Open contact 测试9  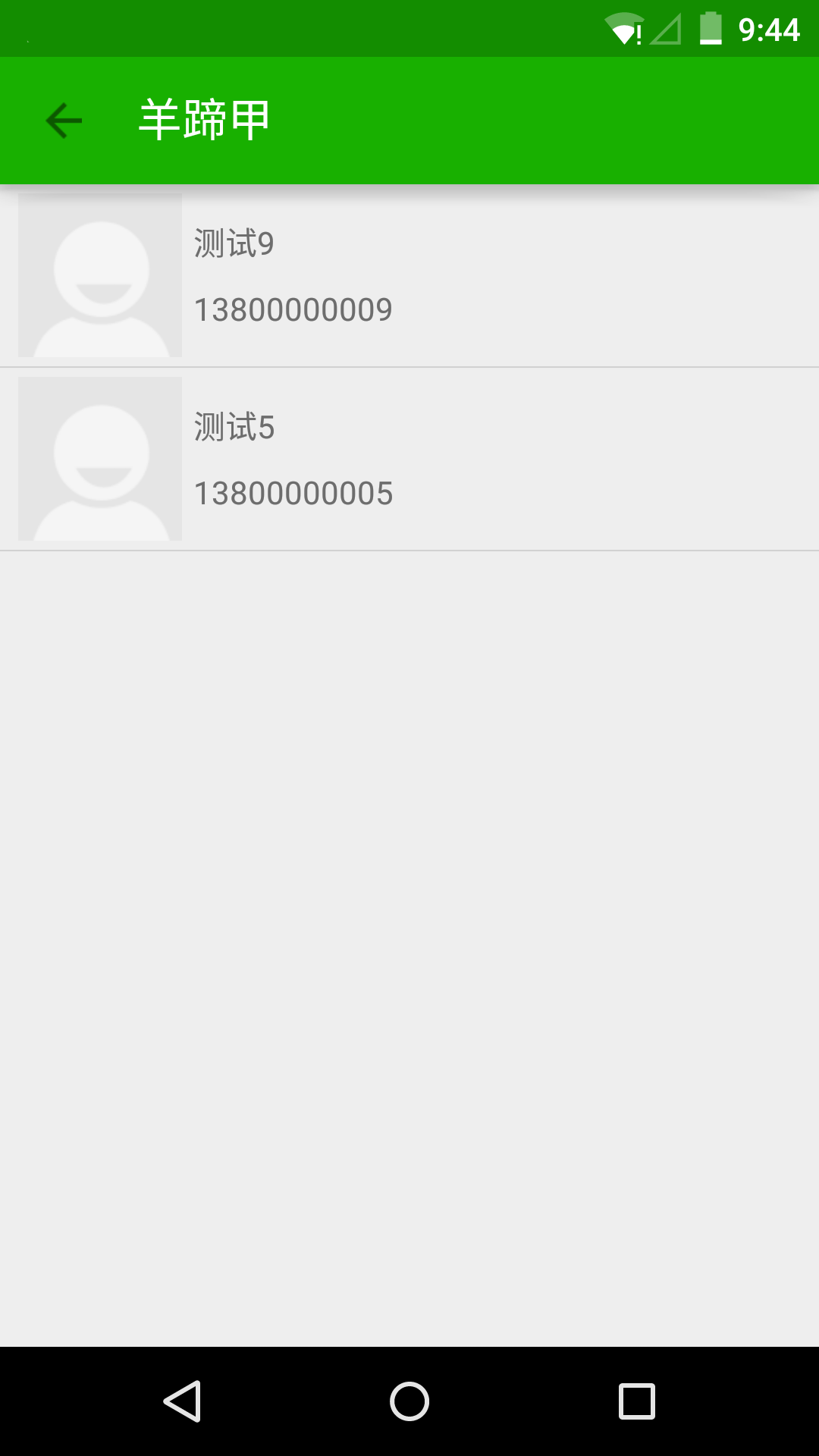(x=409, y=276)
